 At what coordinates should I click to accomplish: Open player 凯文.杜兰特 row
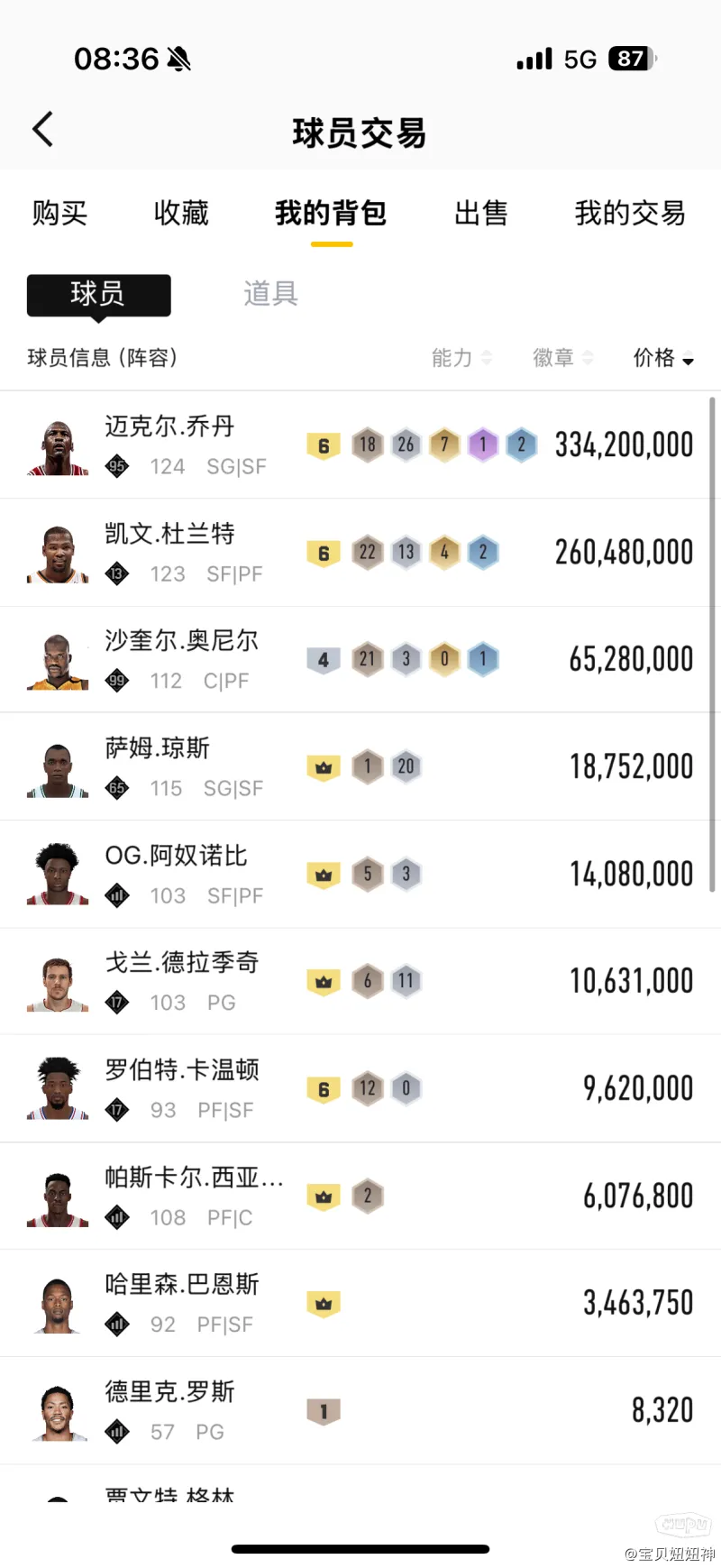(x=360, y=552)
